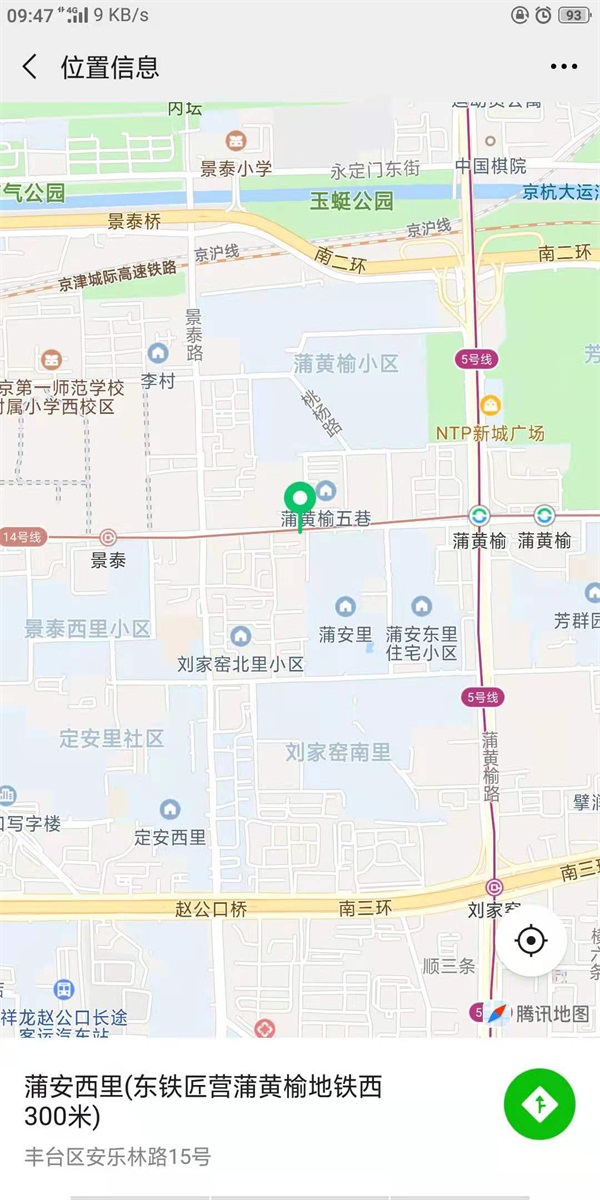Open the three-dot overflow menu
The width and height of the screenshot is (600, 1200).
[564, 67]
